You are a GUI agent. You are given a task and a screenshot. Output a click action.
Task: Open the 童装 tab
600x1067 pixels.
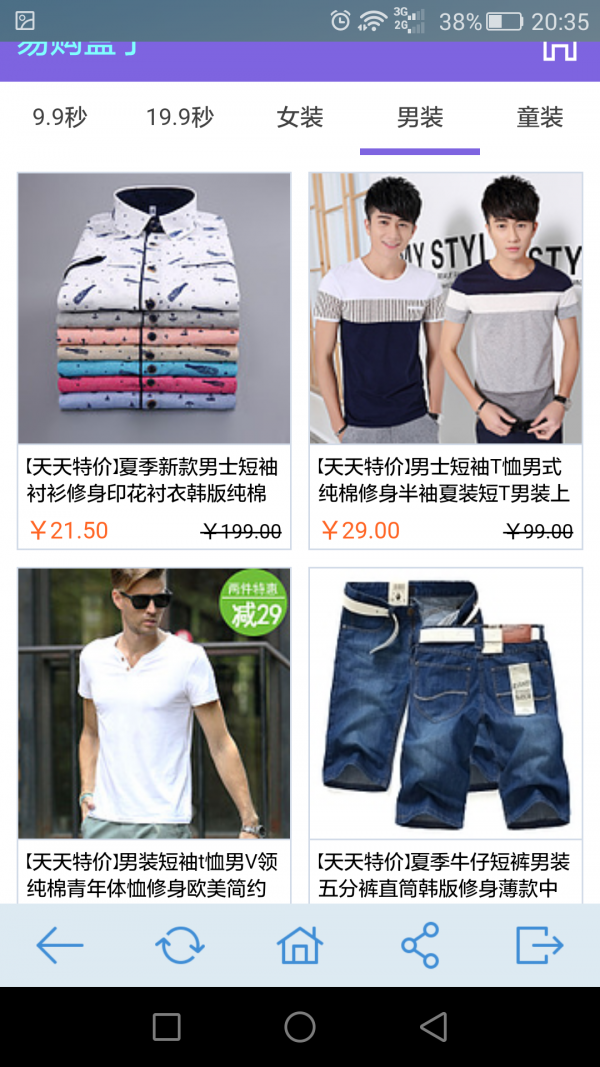click(540, 117)
